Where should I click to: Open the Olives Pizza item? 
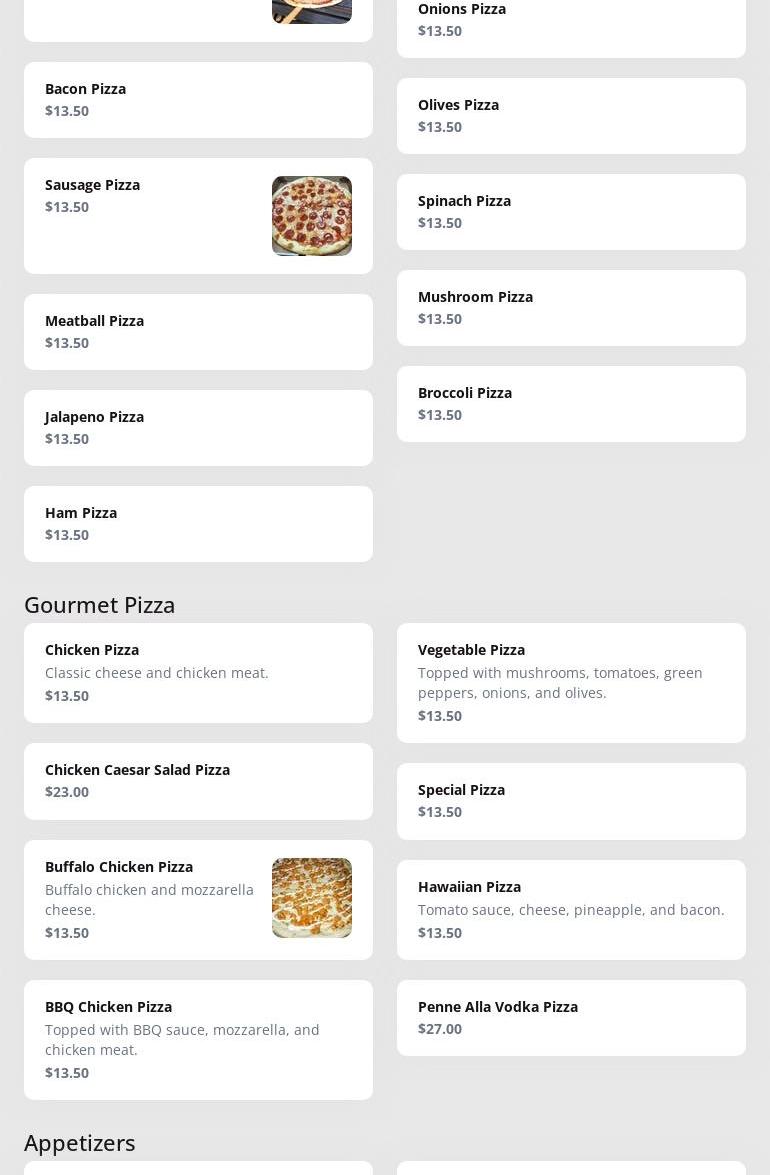tap(571, 116)
